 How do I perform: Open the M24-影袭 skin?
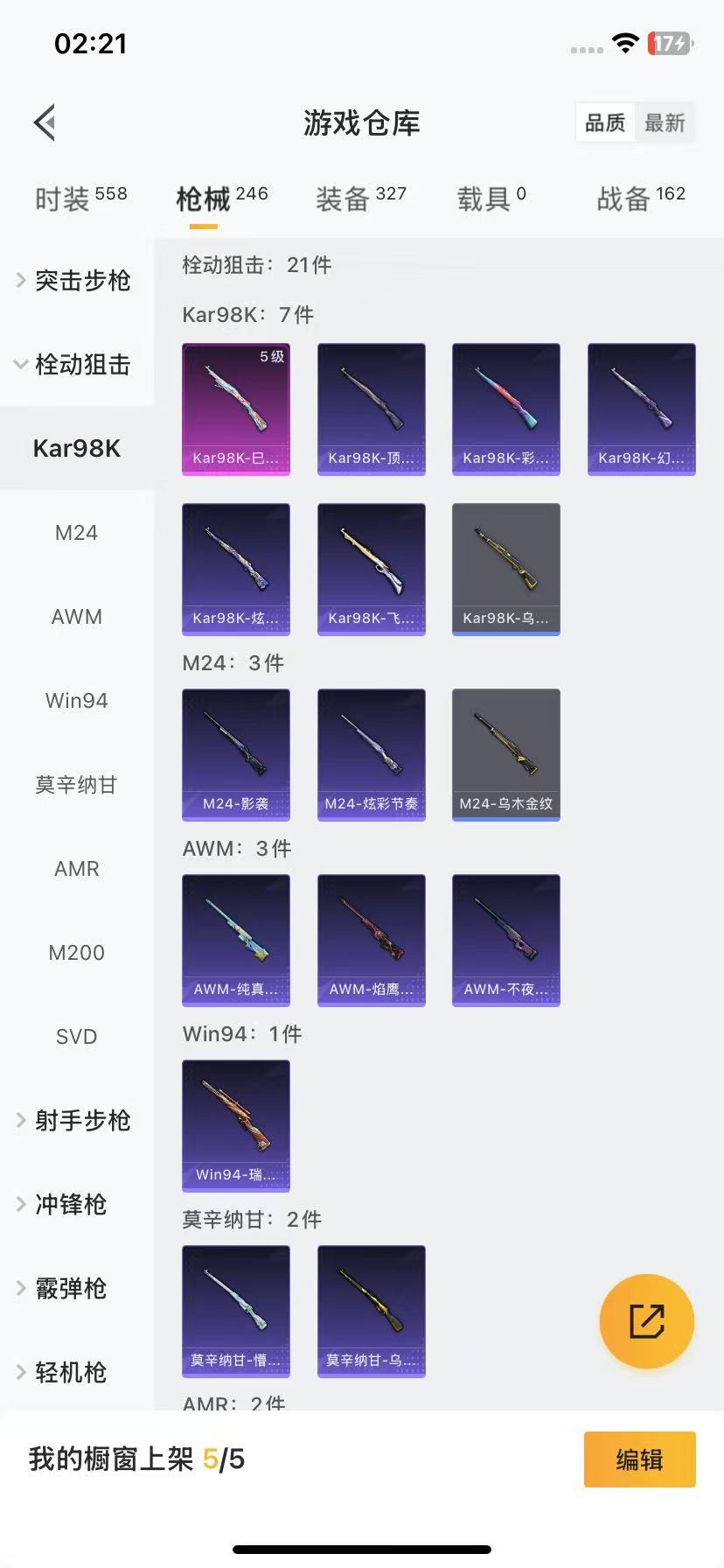[236, 754]
